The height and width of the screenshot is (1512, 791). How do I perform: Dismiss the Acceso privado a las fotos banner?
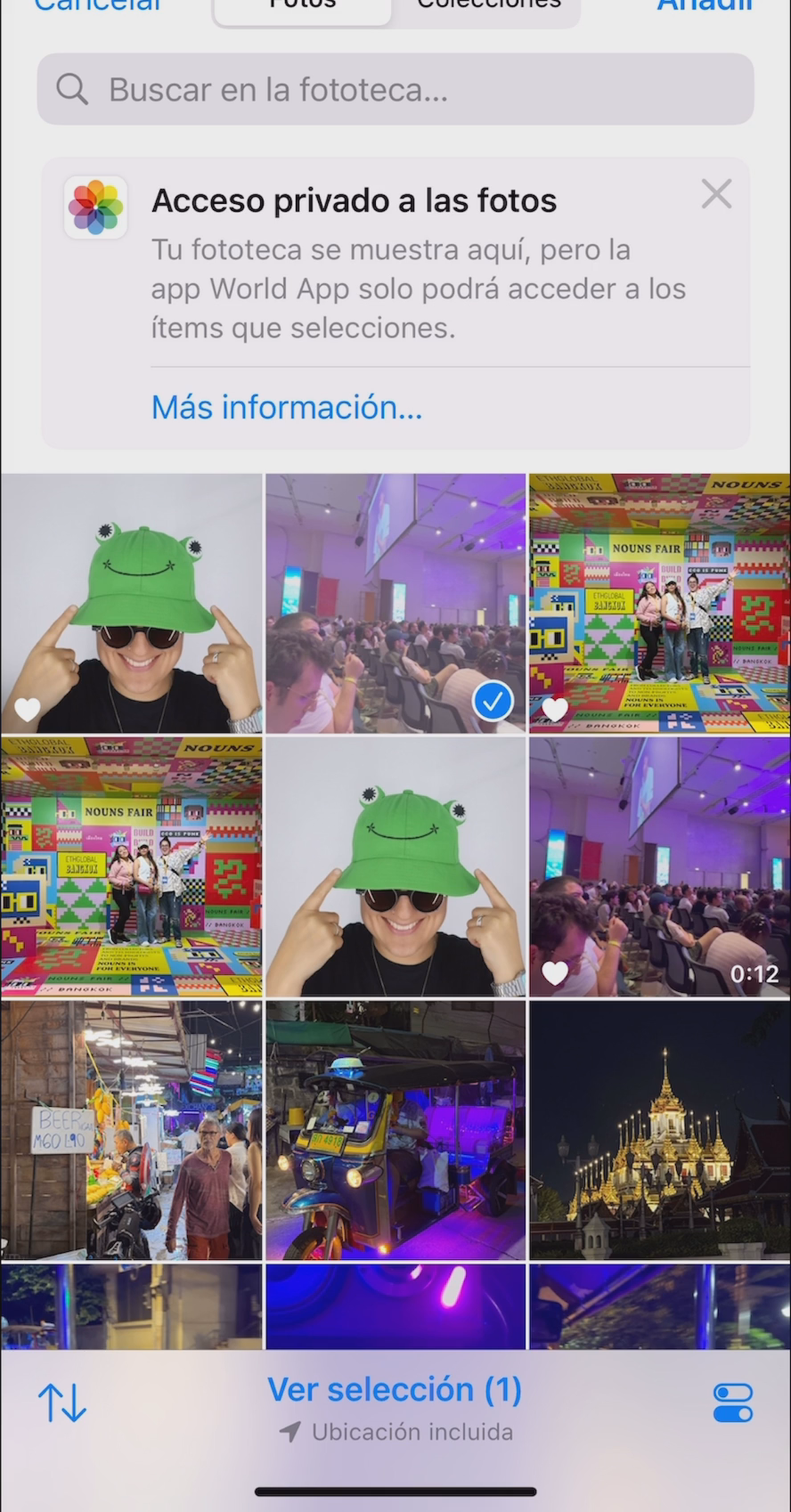pyautogui.click(x=716, y=194)
